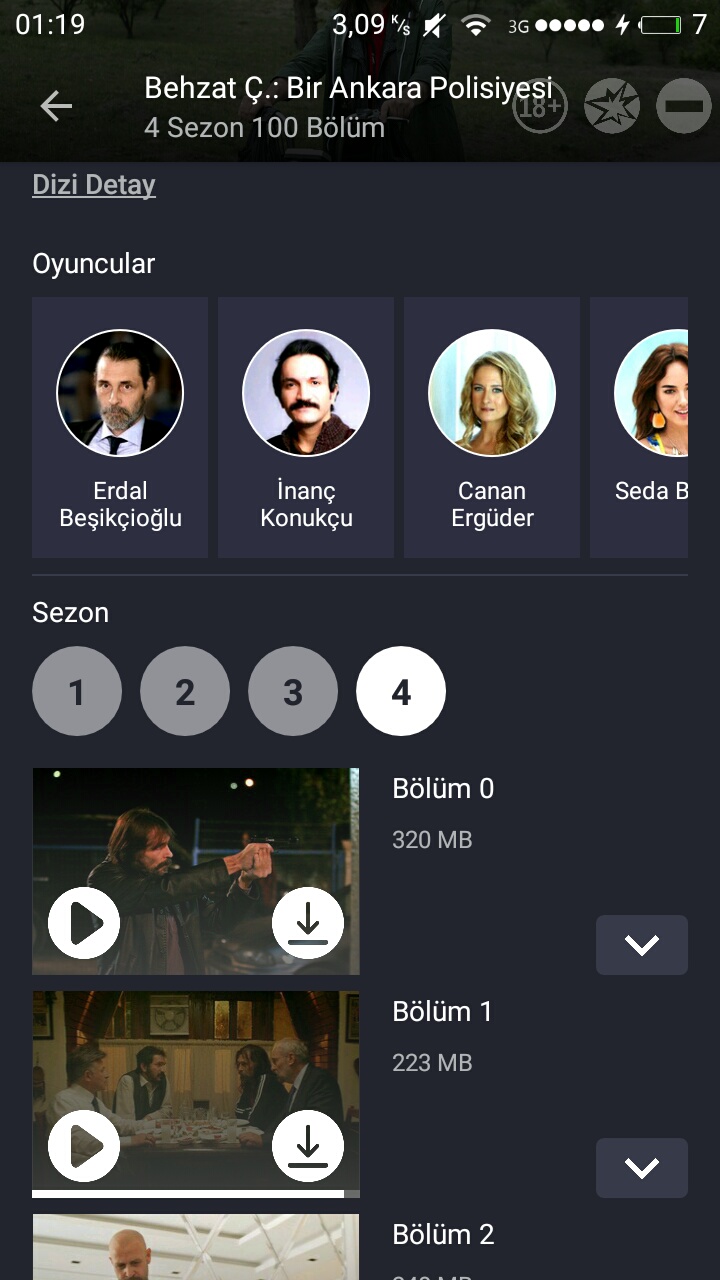This screenshot has height=1280, width=720.
Task: Open Erdal Beşikçioğlu's actor card
Action: (120, 427)
